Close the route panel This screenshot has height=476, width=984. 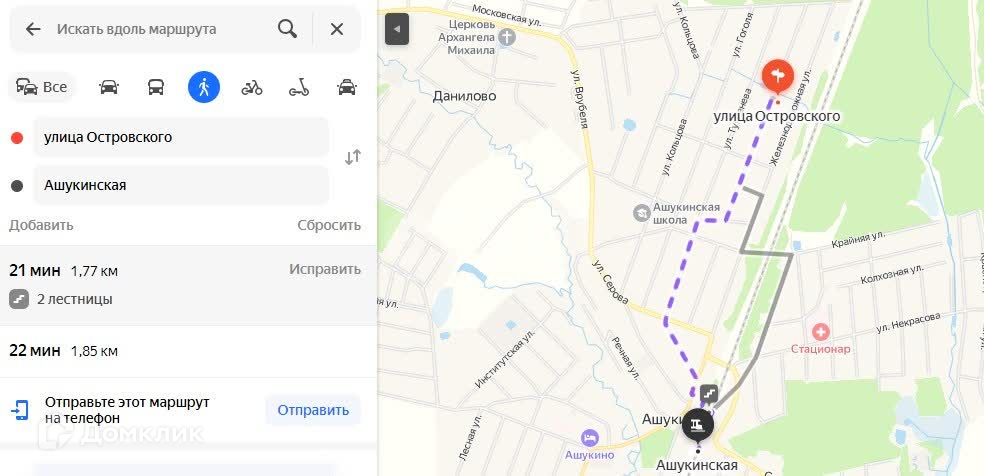click(337, 29)
